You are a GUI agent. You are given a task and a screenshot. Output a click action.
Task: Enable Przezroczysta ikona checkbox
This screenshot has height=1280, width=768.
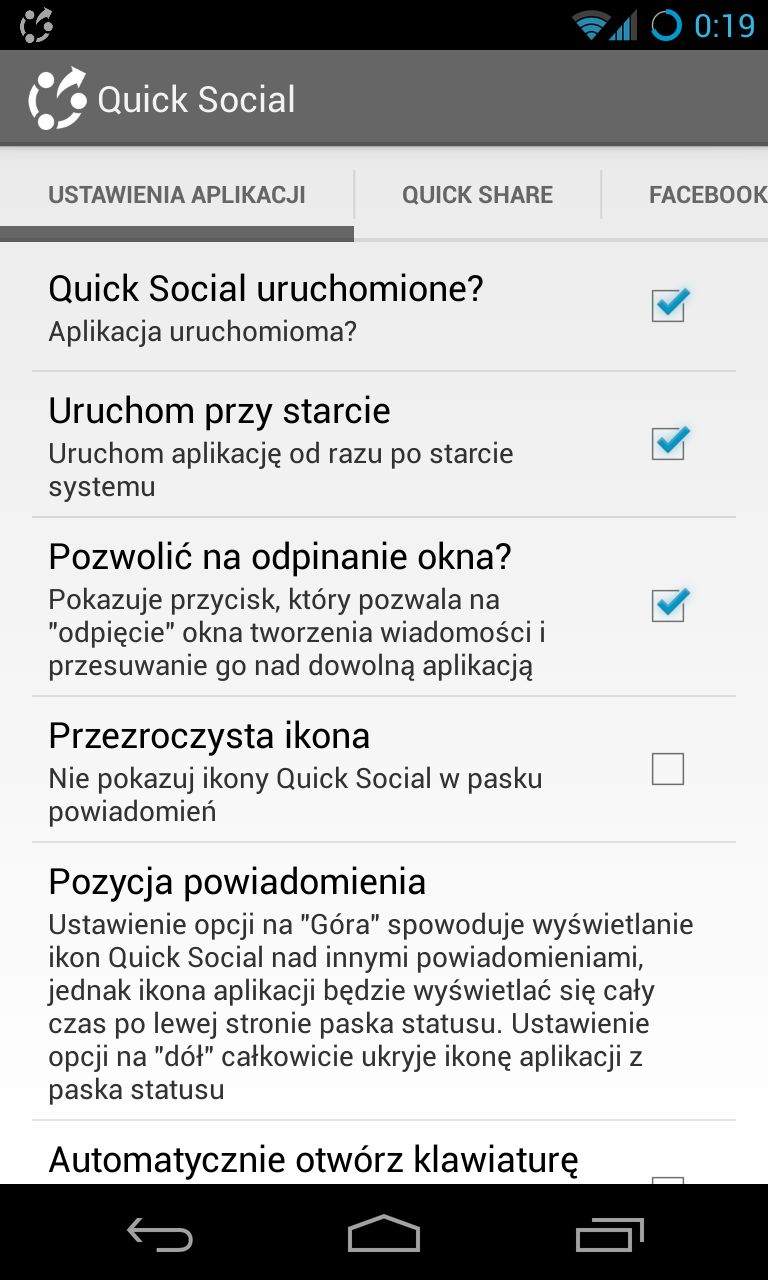pos(668,769)
